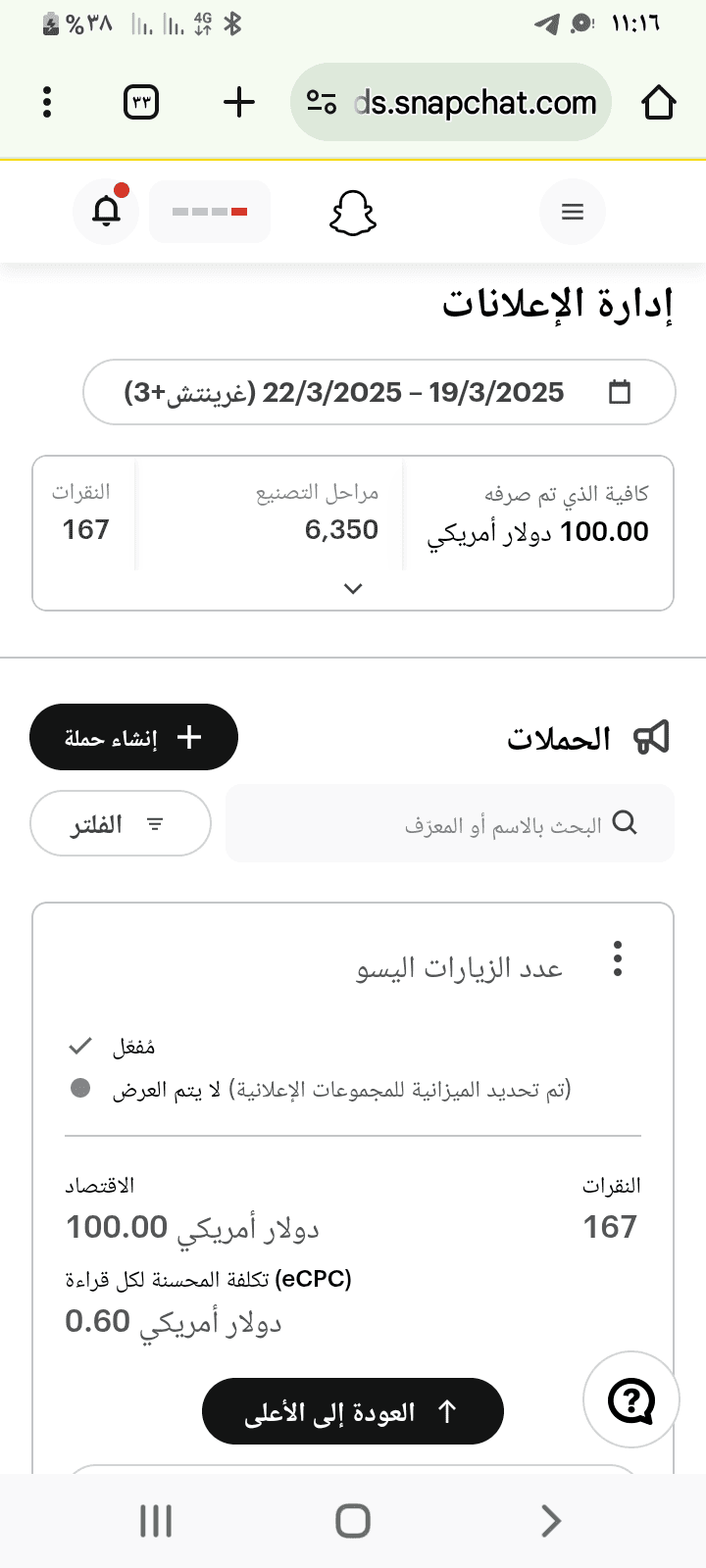Open options menu for عدد الزيارات اليسو
The height and width of the screenshot is (1568, 706).
pos(618,958)
